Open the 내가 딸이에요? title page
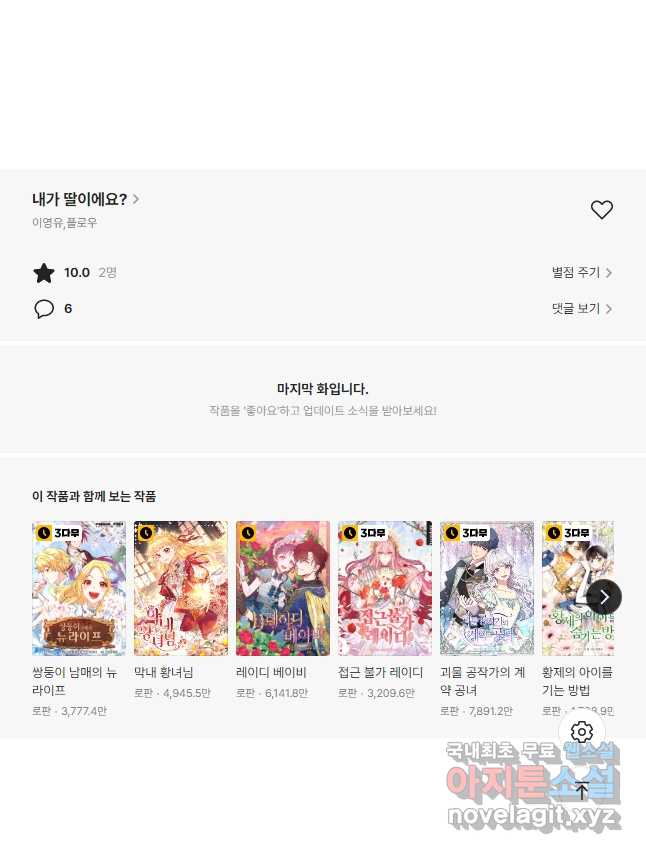 [x=85, y=199]
